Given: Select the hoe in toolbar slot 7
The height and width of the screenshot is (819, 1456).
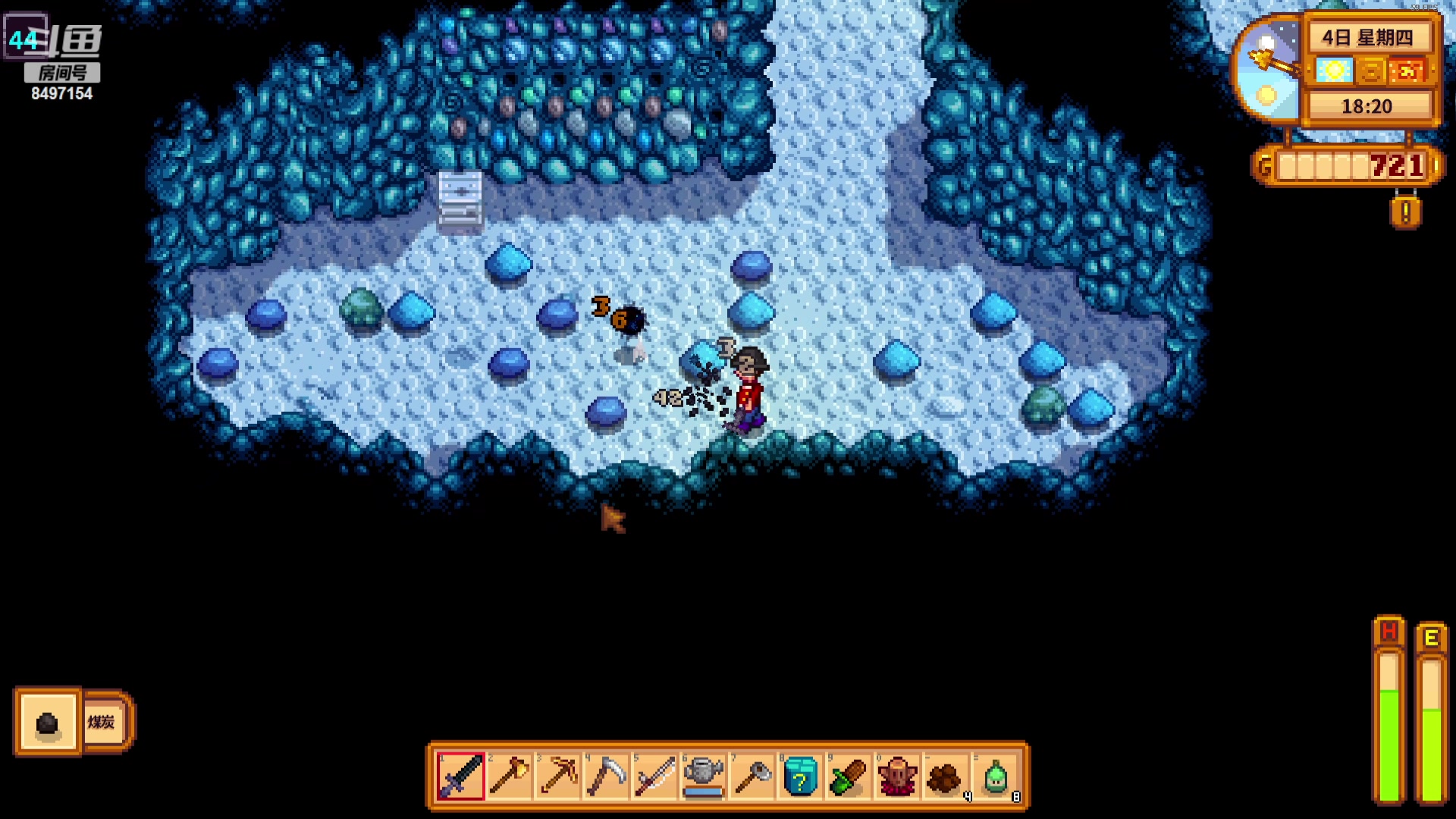Looking at the screenshot, I should 752,777.
